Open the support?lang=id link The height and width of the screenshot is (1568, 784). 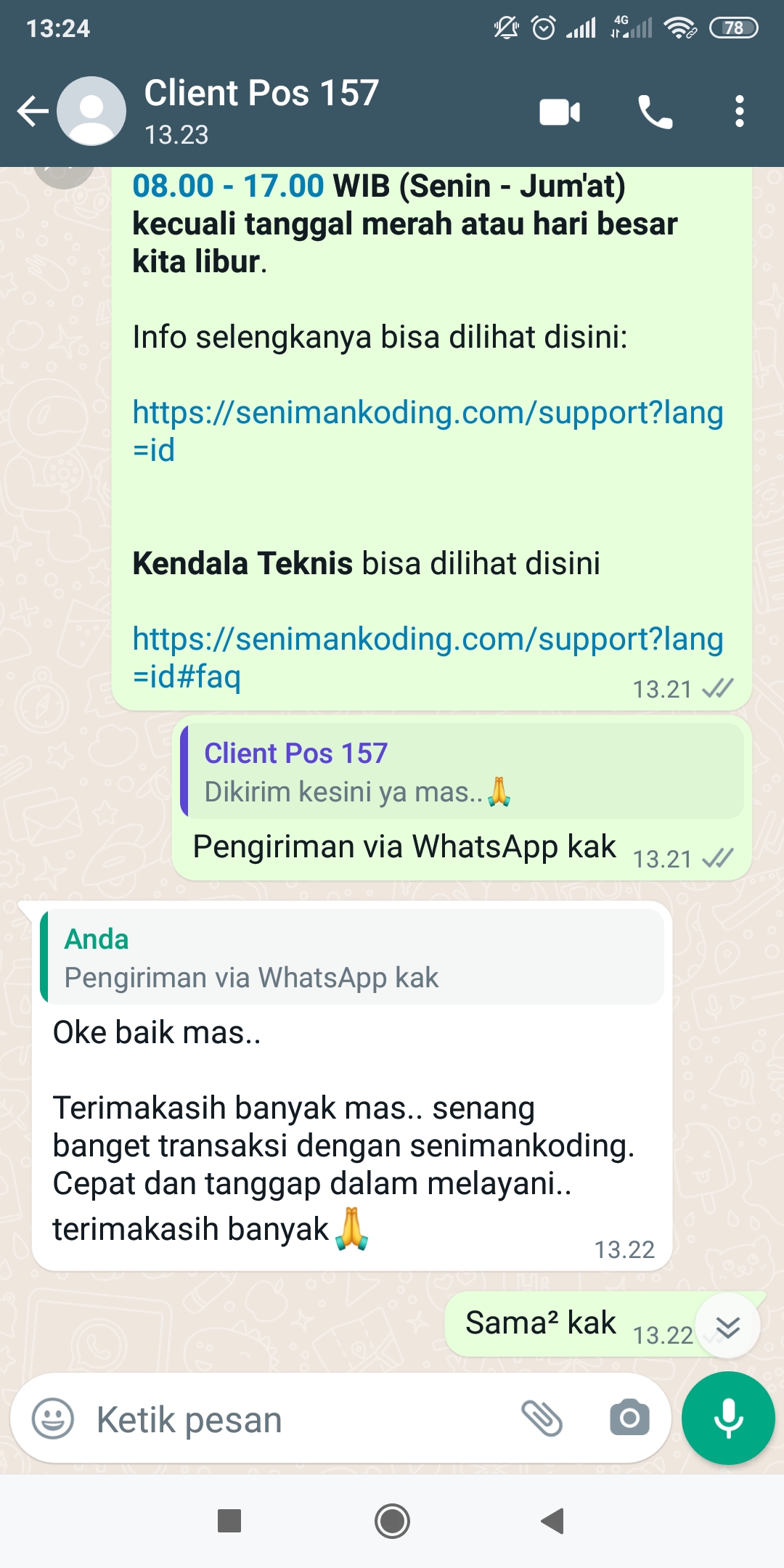pyautogui.click(x=428, y=431)
